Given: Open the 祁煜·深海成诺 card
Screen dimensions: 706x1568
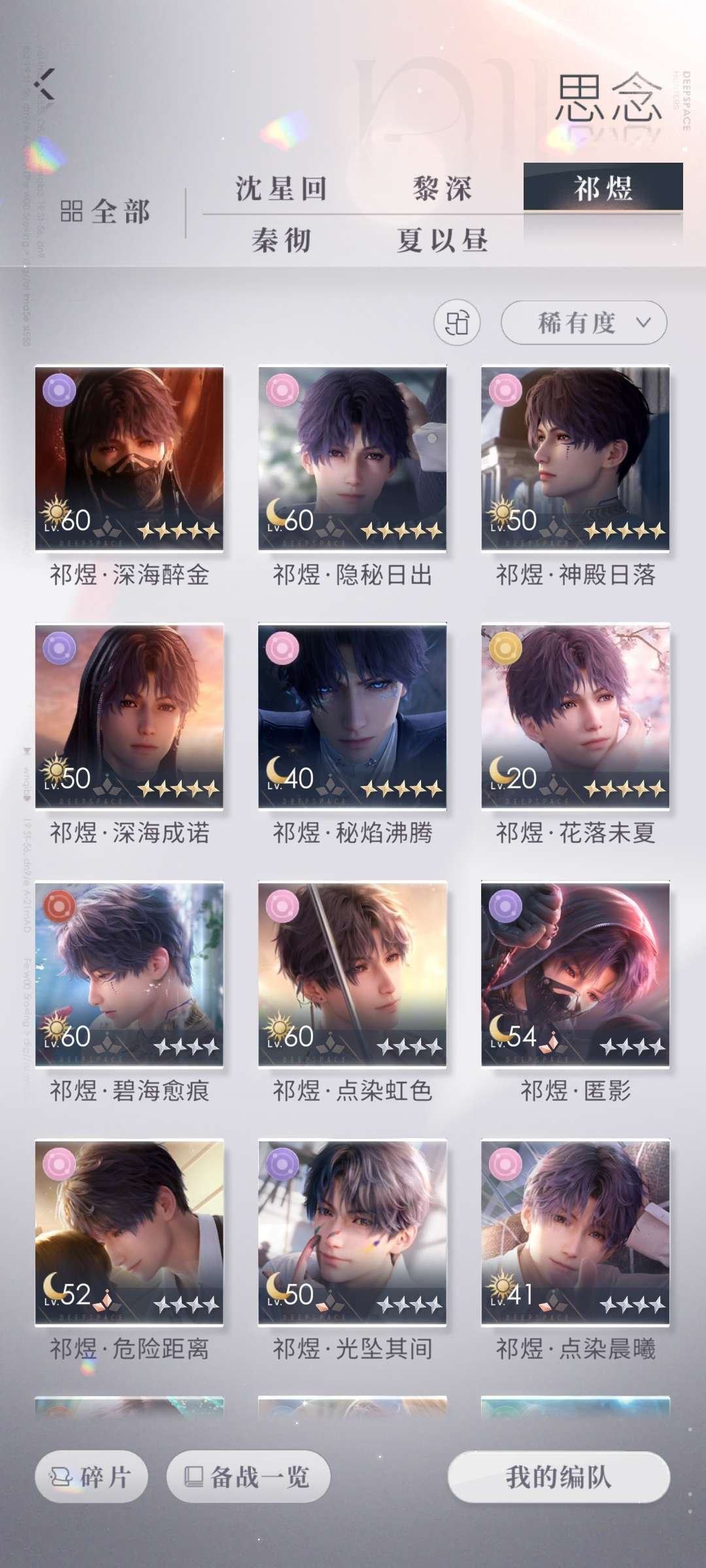Looking at the screenshot, I should 129,717.
